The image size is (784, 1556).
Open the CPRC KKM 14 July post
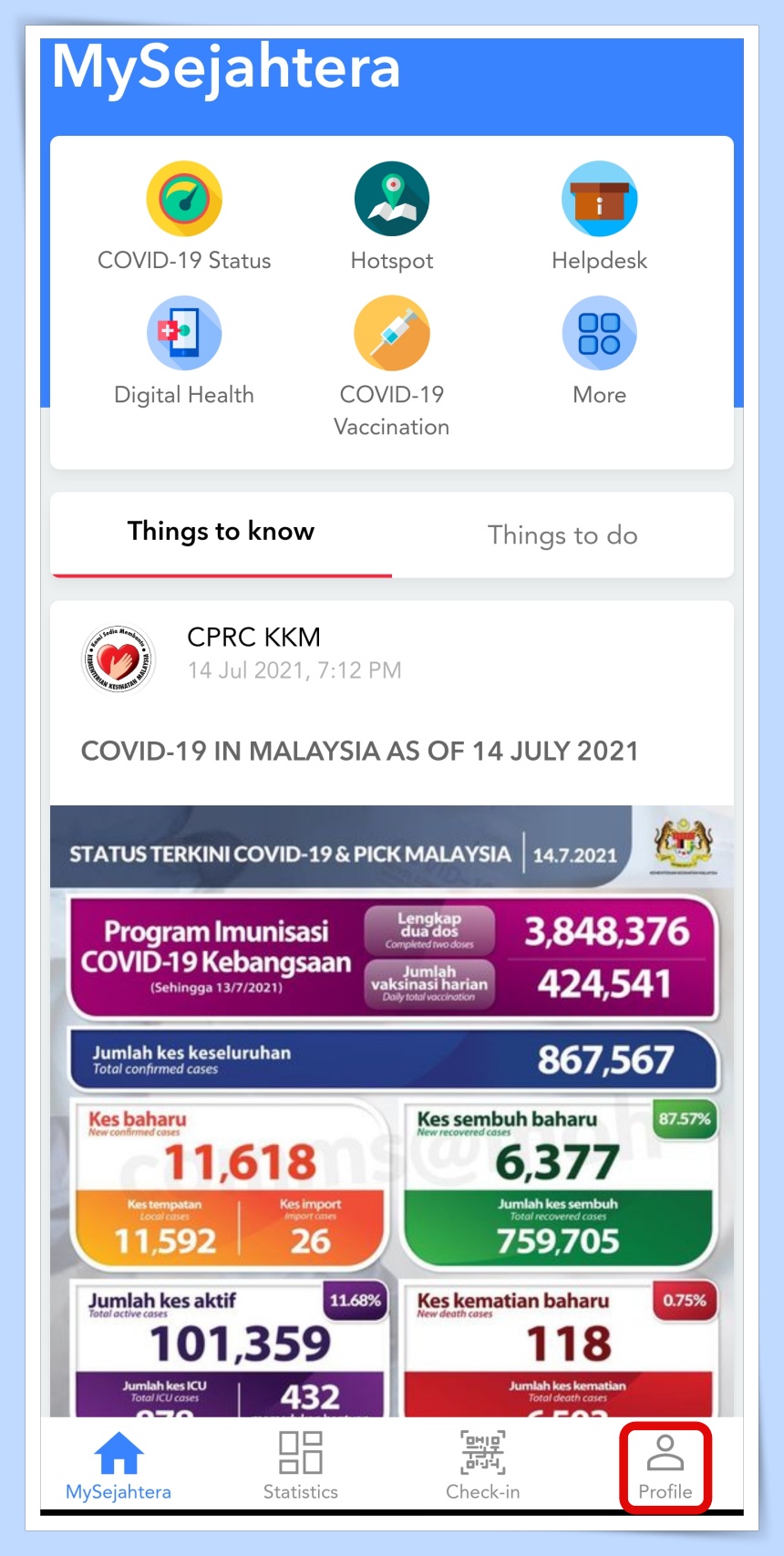(x=359, y=751)
